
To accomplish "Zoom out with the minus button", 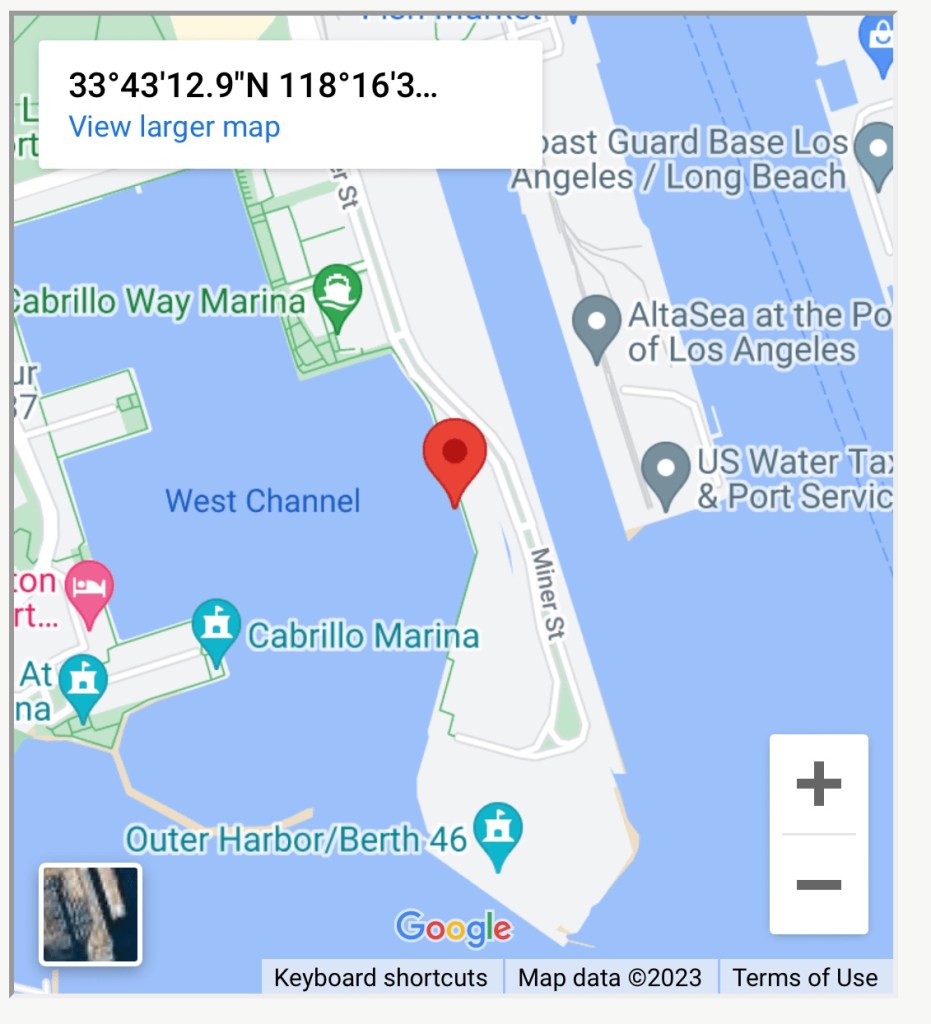I will [818, 884].
